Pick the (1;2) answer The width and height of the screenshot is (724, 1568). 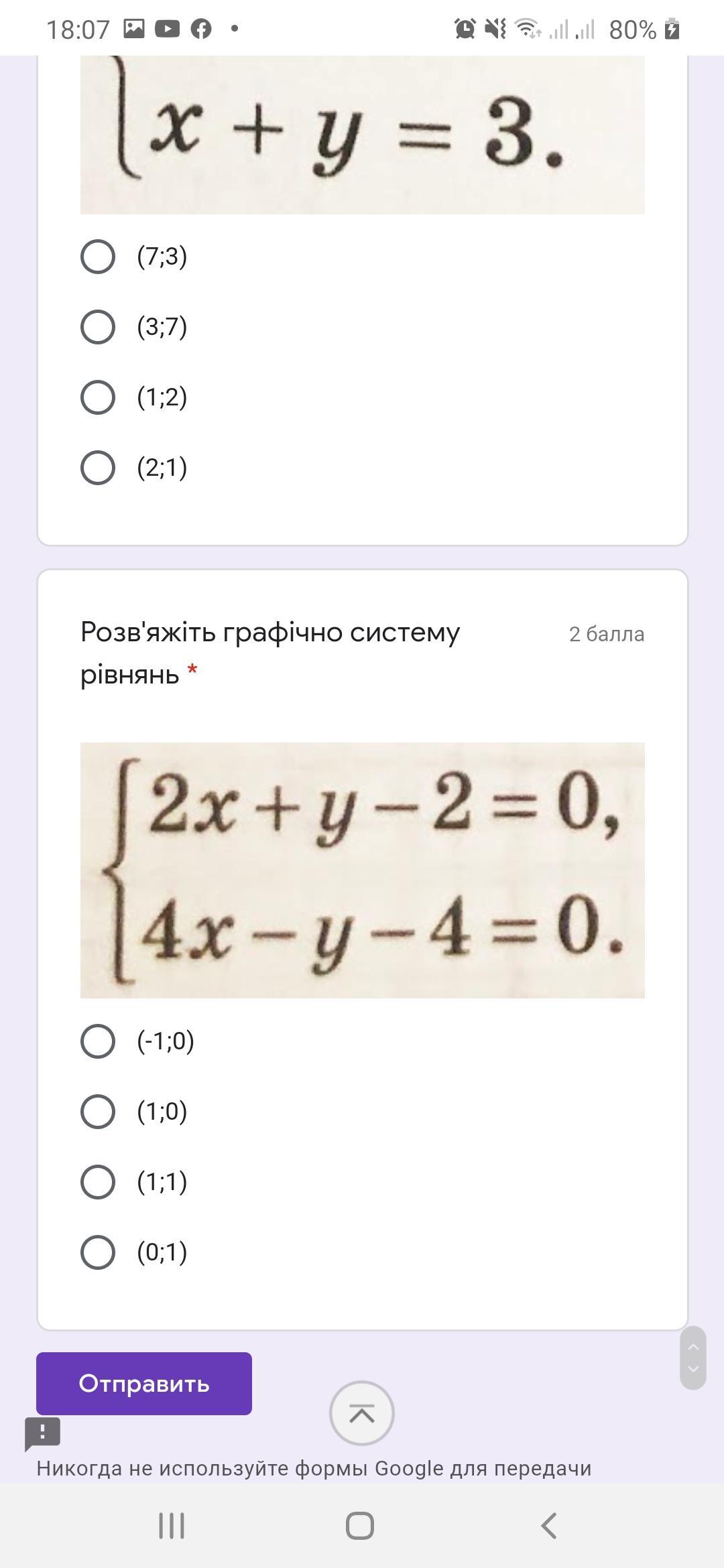tap(98, 397)
